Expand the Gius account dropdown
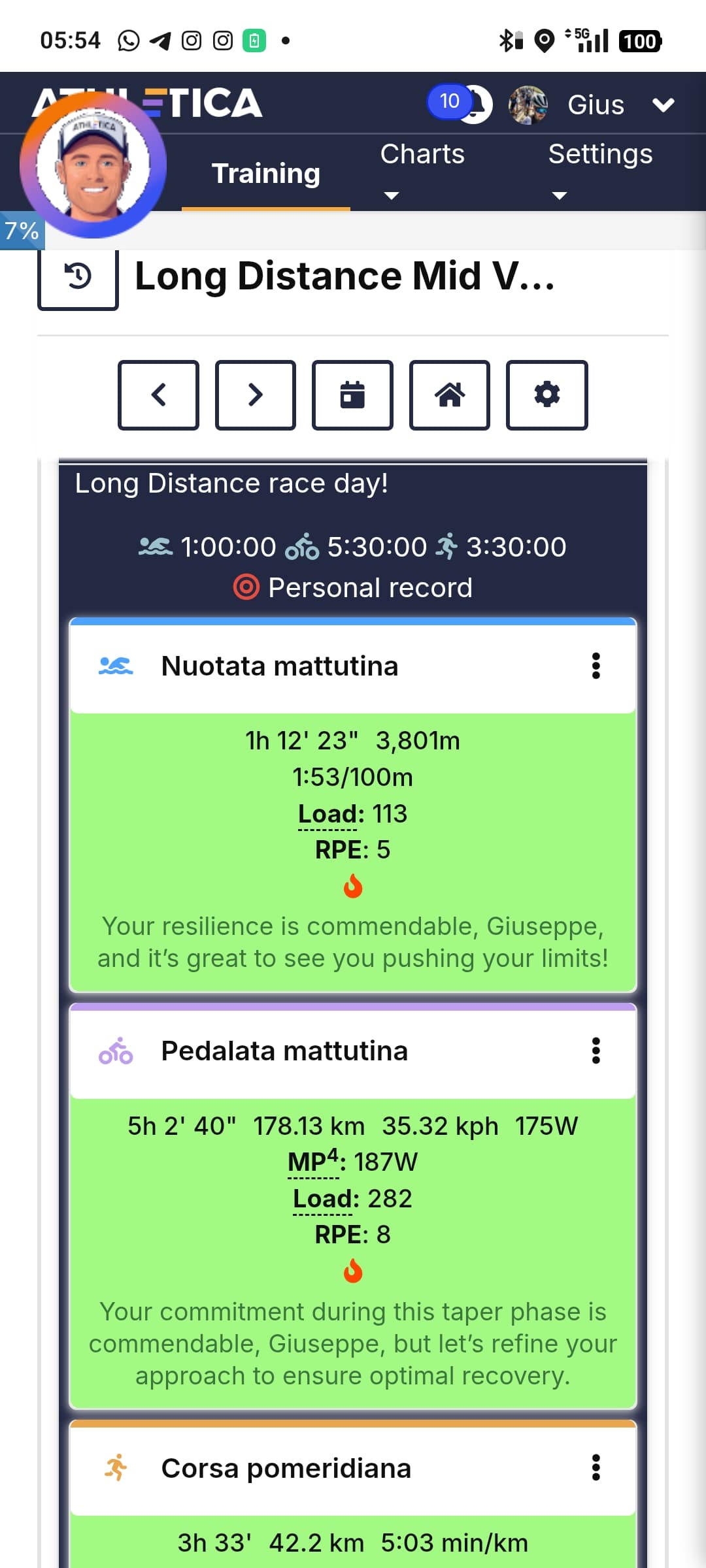The height and width of the screenshot is (1568, 706). [x=663, y=105]
